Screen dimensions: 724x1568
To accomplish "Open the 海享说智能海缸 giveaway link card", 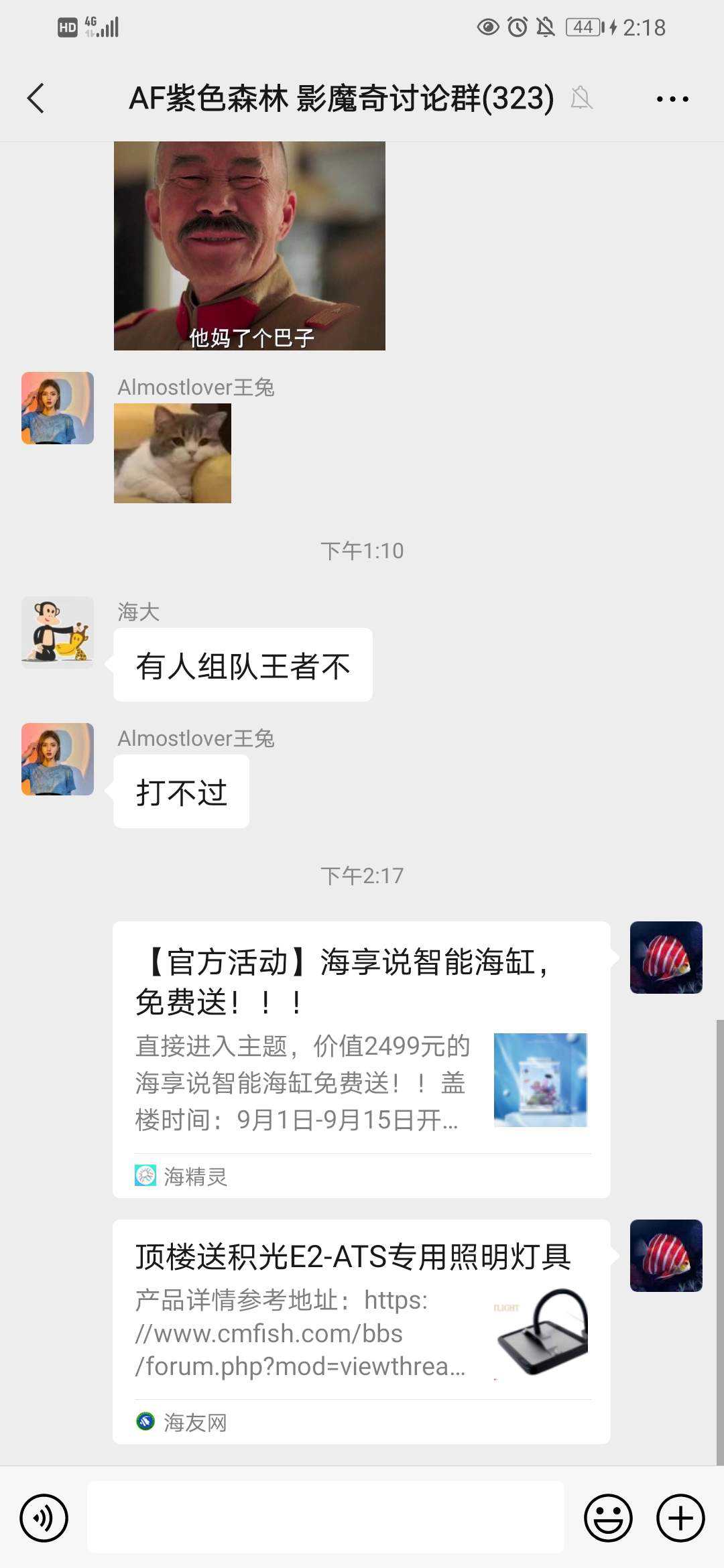I will point(361,1059).
